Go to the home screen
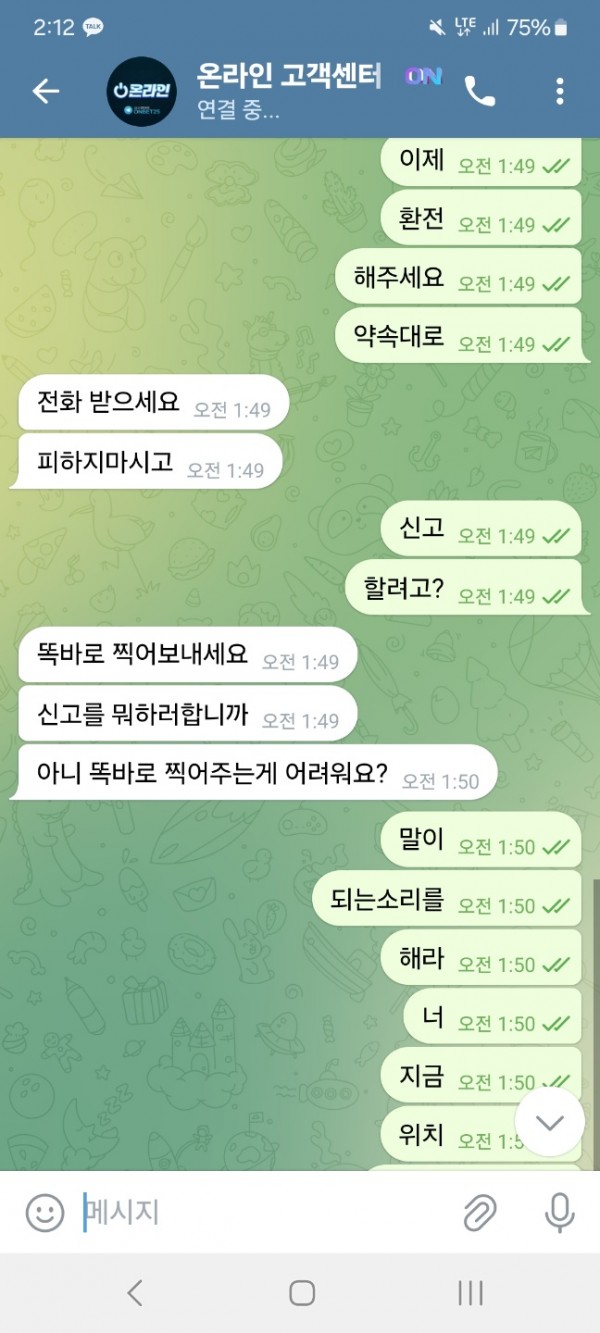This screenshot has height=1333, width=600. click(x=301, y=1293)
